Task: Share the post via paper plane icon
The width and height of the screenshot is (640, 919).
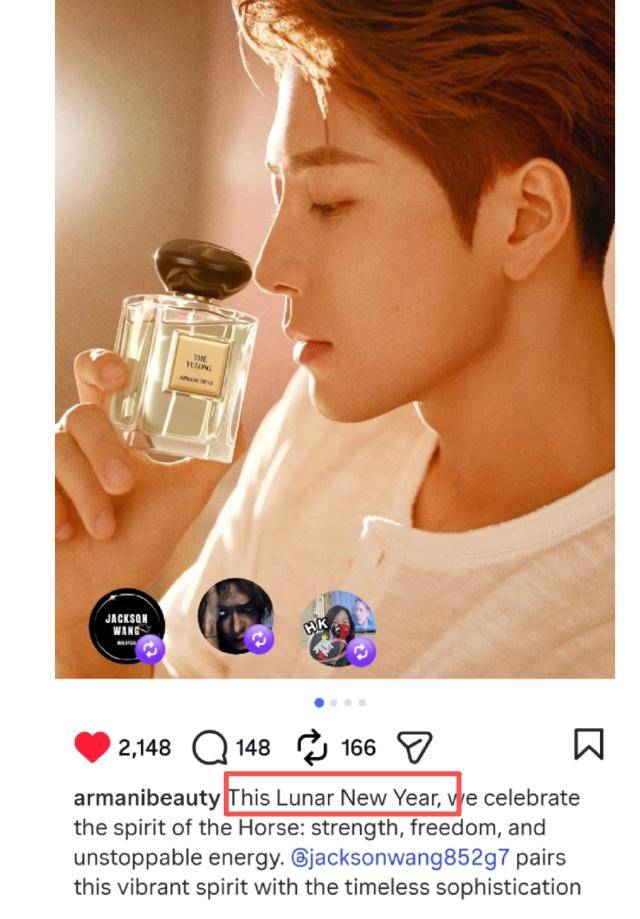Action: tap(414, 746)
